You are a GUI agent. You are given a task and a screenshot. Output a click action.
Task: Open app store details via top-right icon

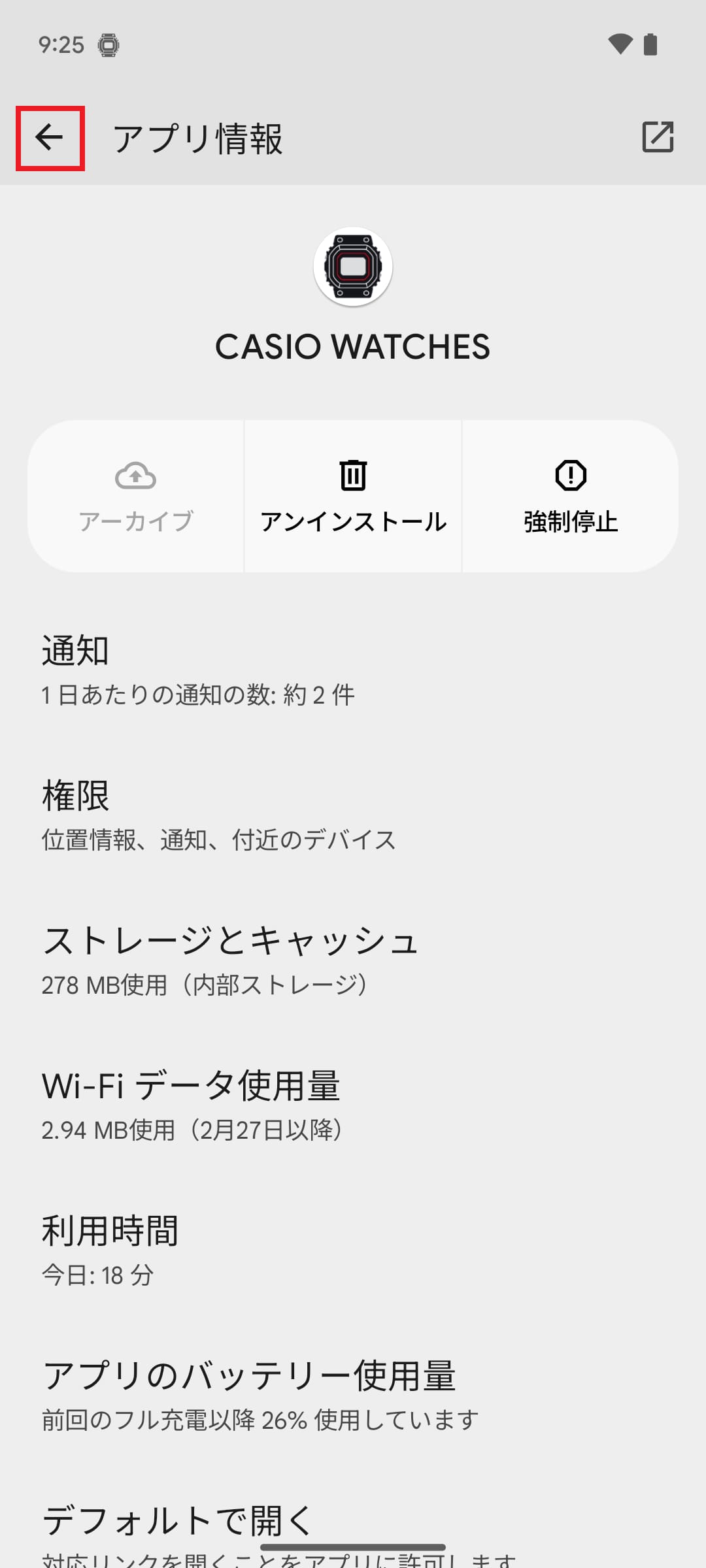[x=658, y=137]
